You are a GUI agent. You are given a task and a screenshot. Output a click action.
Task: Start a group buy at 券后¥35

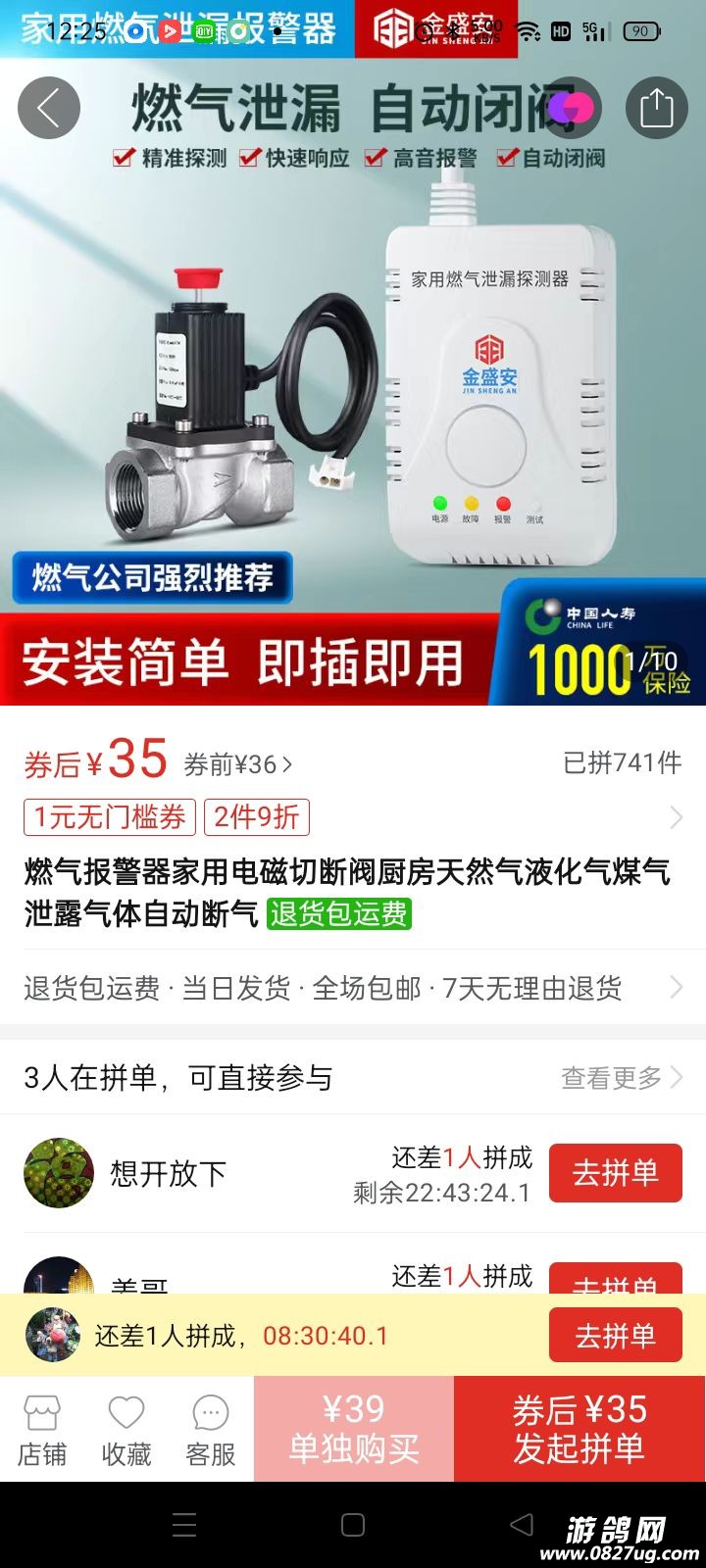(x=580, y=1429)
